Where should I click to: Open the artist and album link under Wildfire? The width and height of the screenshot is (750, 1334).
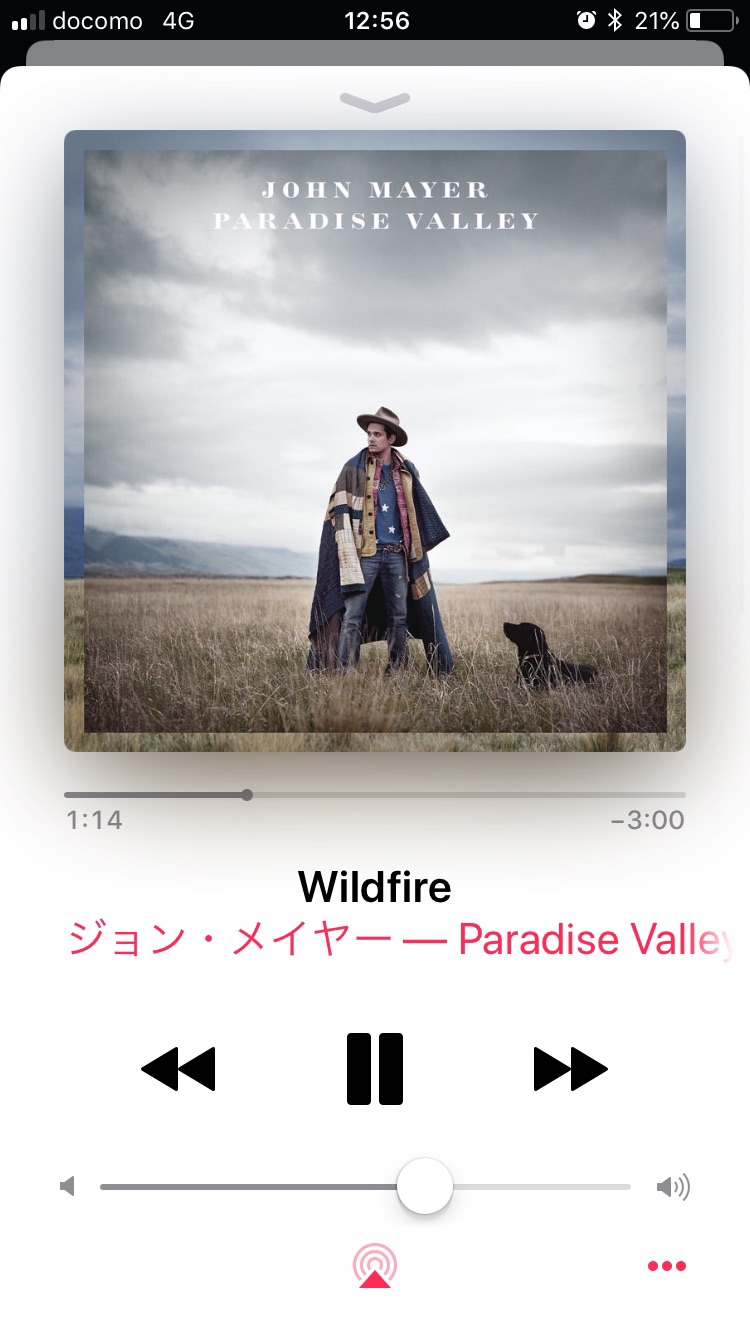(x=400, y=940)
